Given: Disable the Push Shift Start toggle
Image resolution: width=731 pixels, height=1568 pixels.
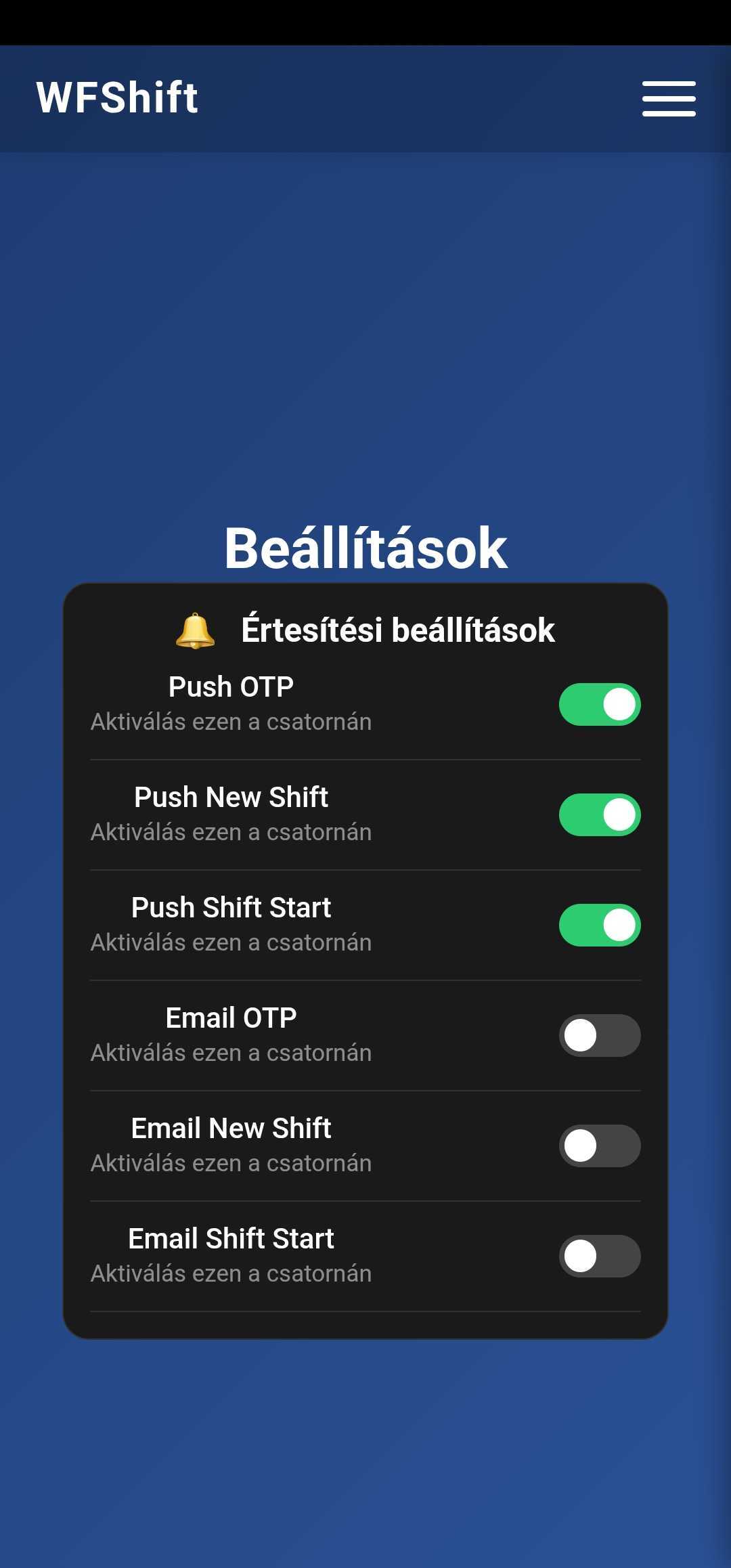Looking at the screenshot, I should pos(599,925).
